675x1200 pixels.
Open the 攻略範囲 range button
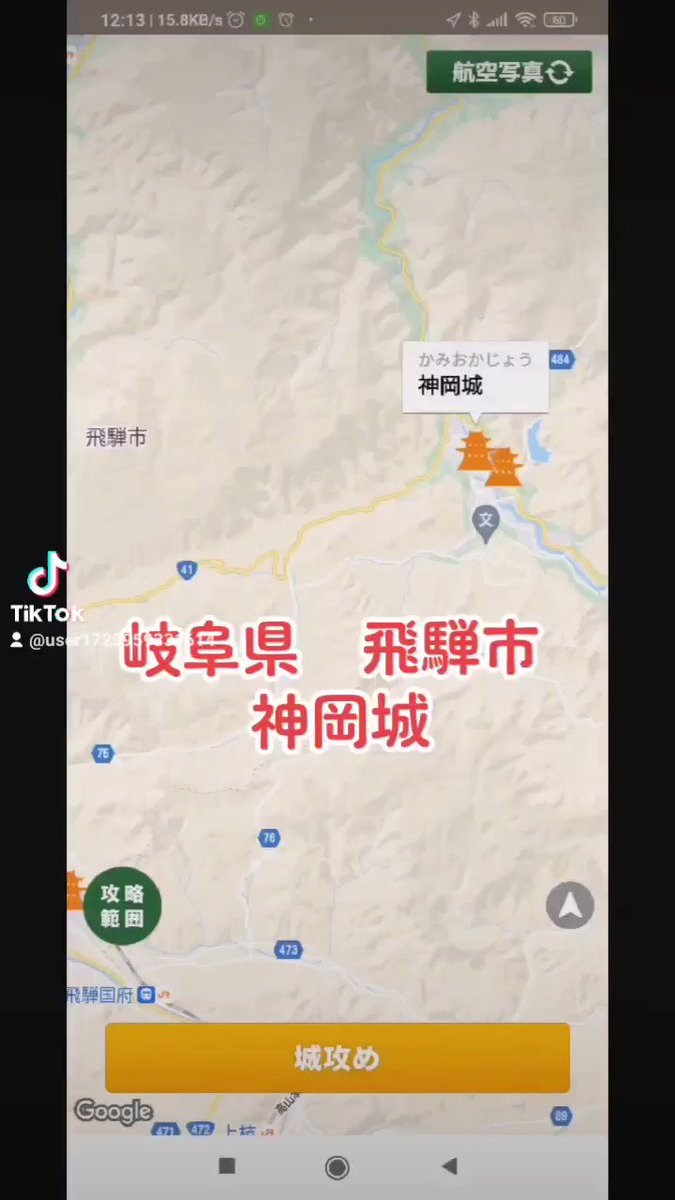click(x=122, y=906)
